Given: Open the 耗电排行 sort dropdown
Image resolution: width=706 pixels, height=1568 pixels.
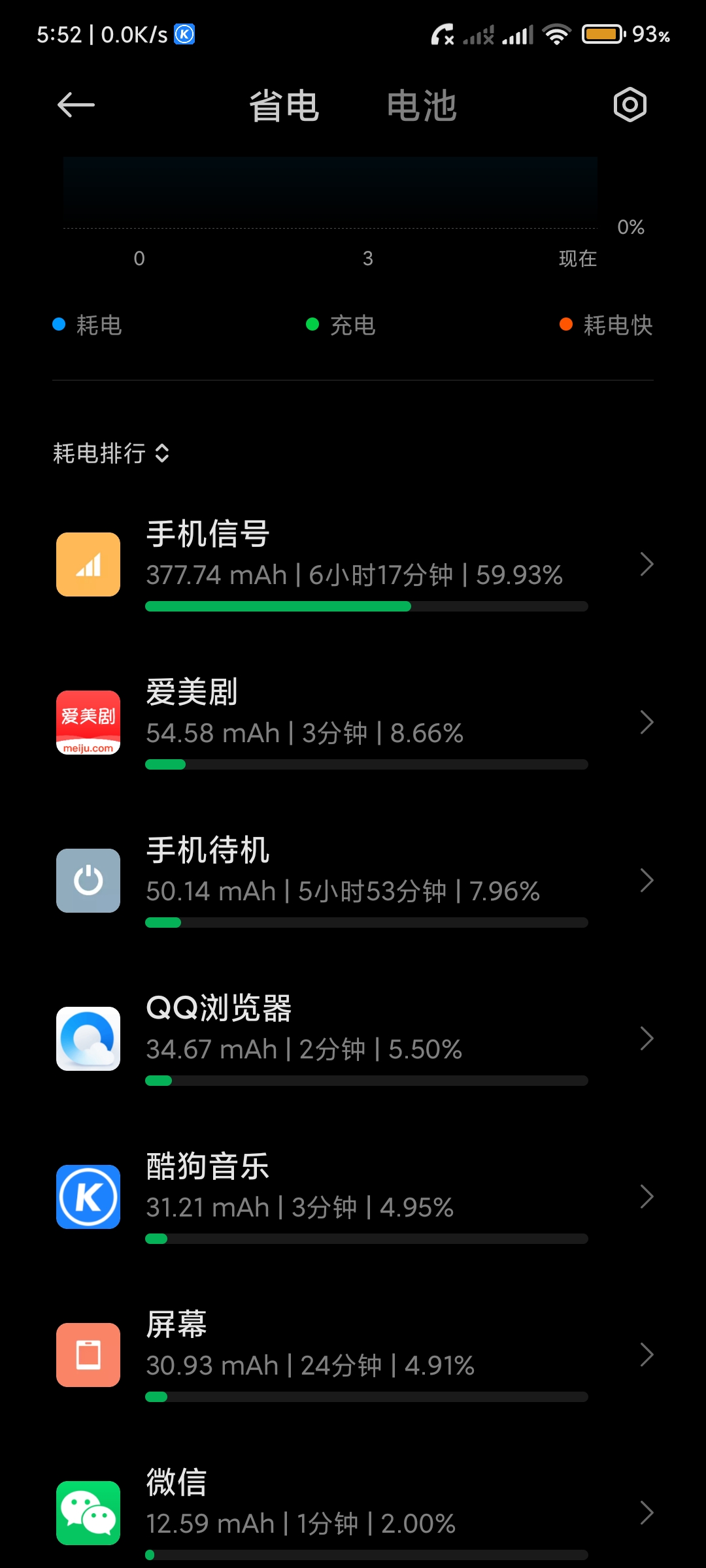Looking at the screenshot, I should pos(111,453).
